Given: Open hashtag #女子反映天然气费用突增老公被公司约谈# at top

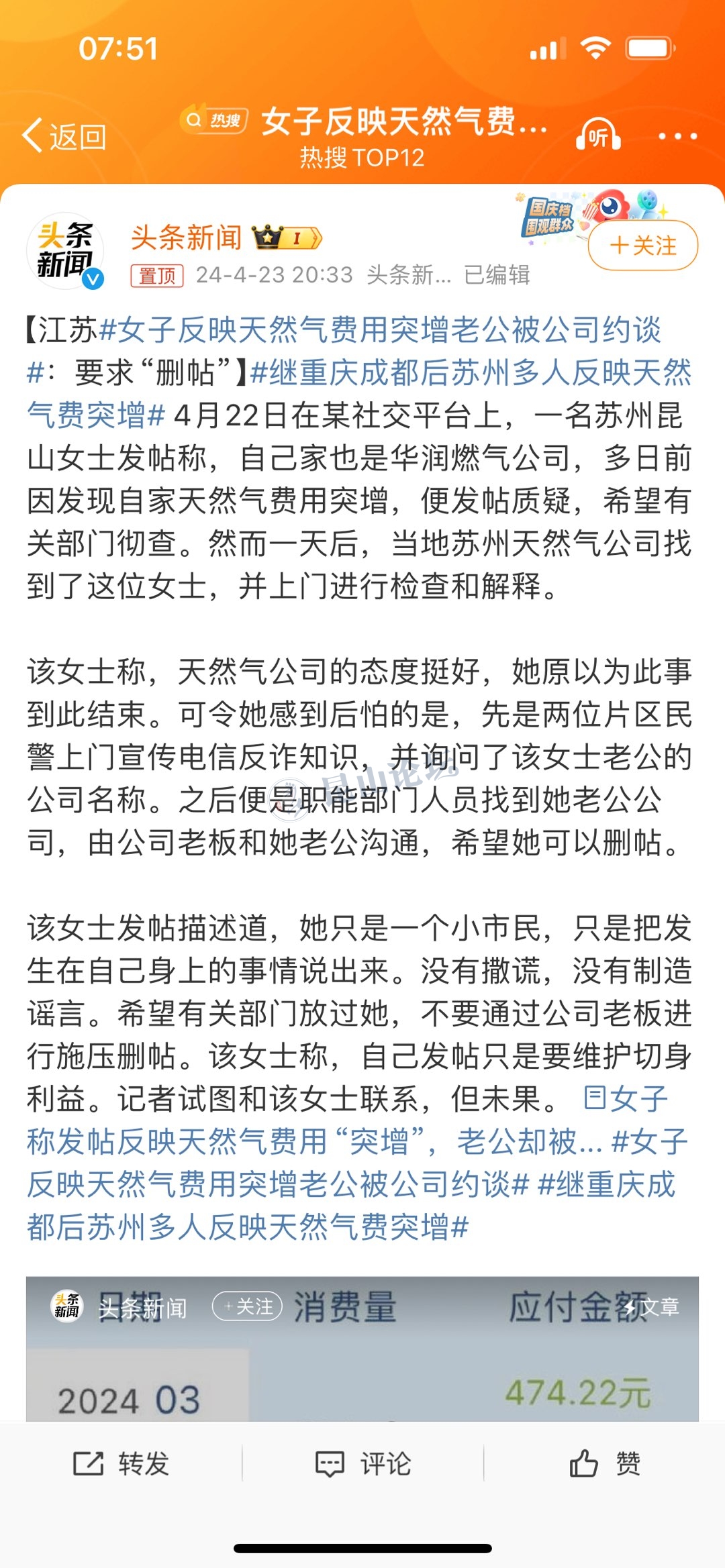Looking at the screenshot, I should pos(380,330).
